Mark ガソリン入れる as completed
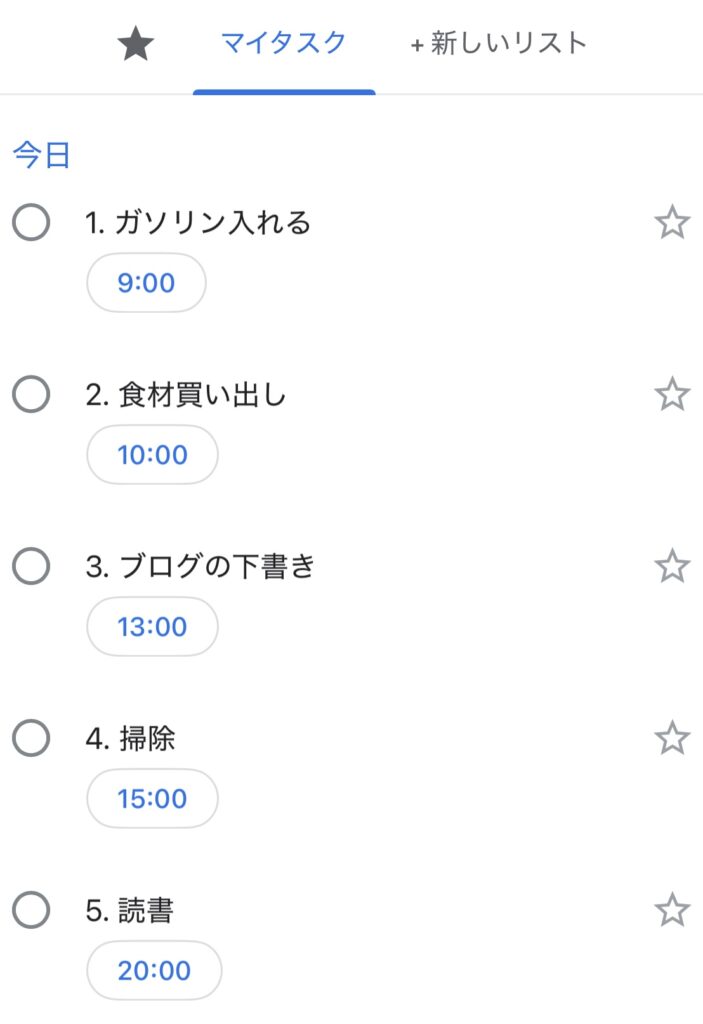This screenshot has height=1024, width=703. (x=31, y=222)
